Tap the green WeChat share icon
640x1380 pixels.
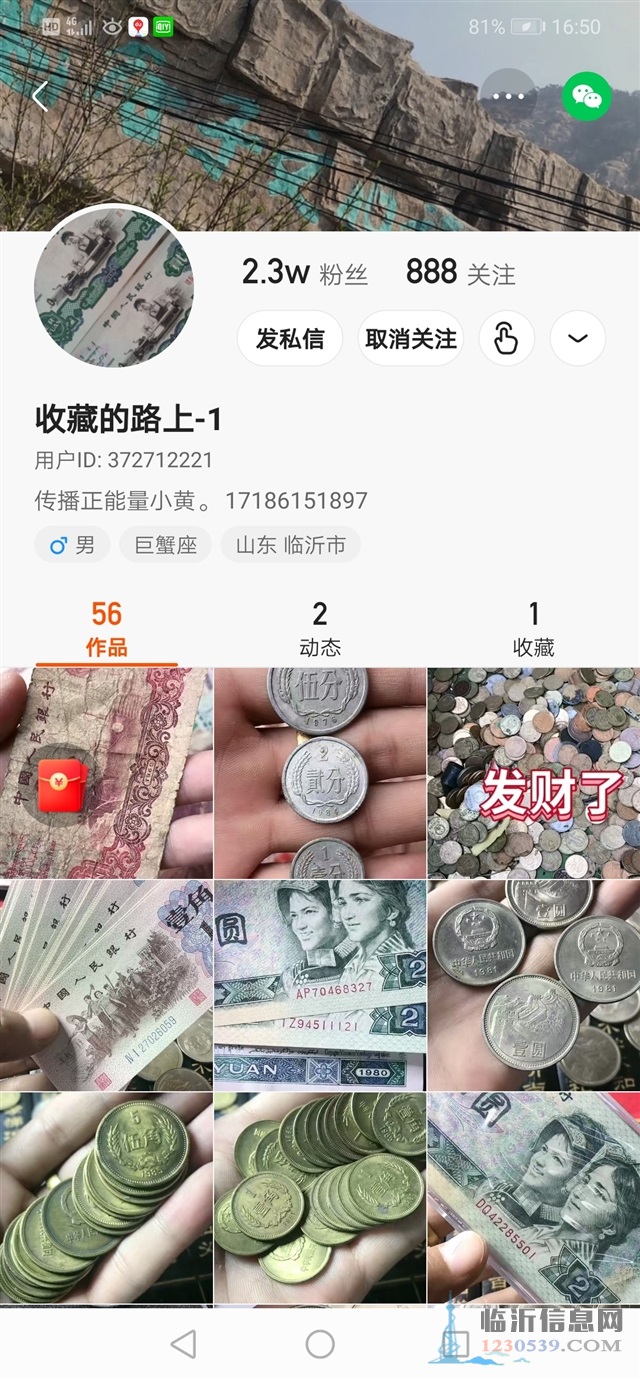[x=587, y=96]
